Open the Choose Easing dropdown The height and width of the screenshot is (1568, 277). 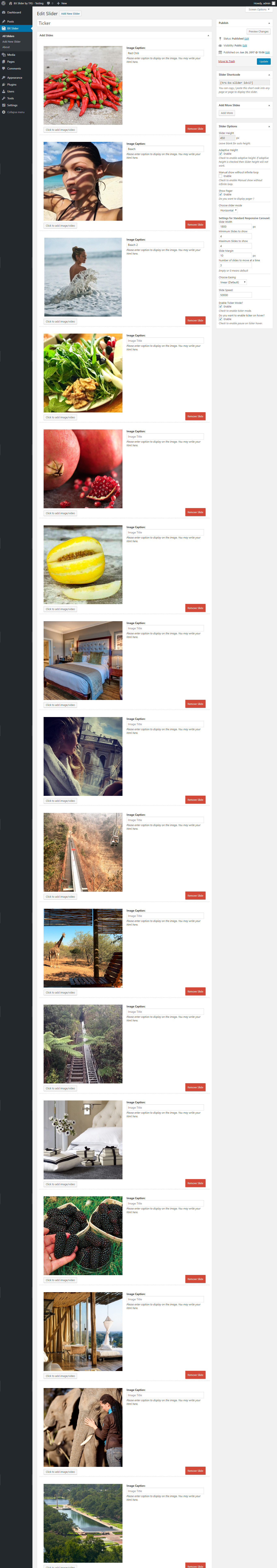(233, 283)
